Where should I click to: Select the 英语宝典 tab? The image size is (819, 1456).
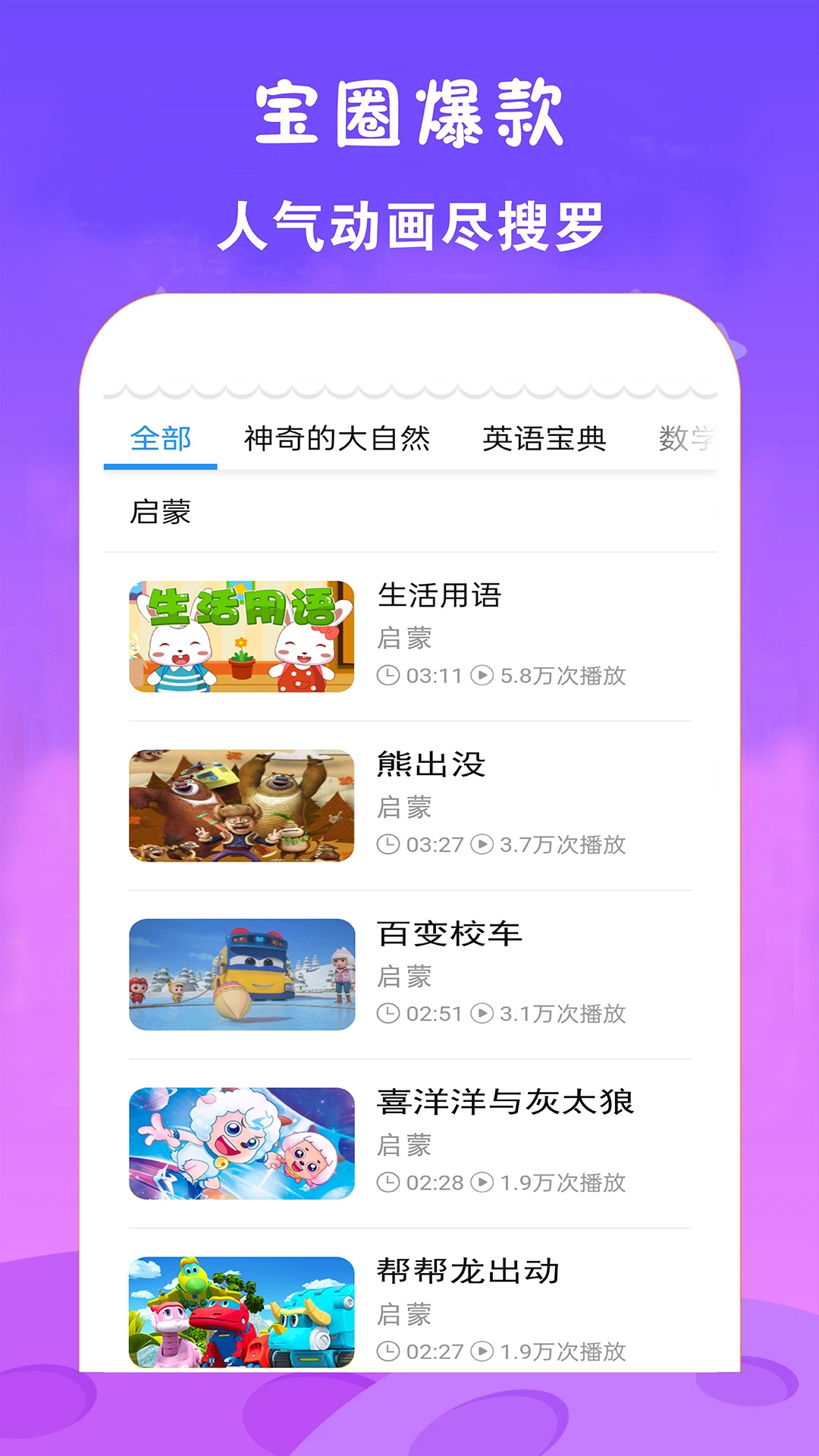(544, 438)
